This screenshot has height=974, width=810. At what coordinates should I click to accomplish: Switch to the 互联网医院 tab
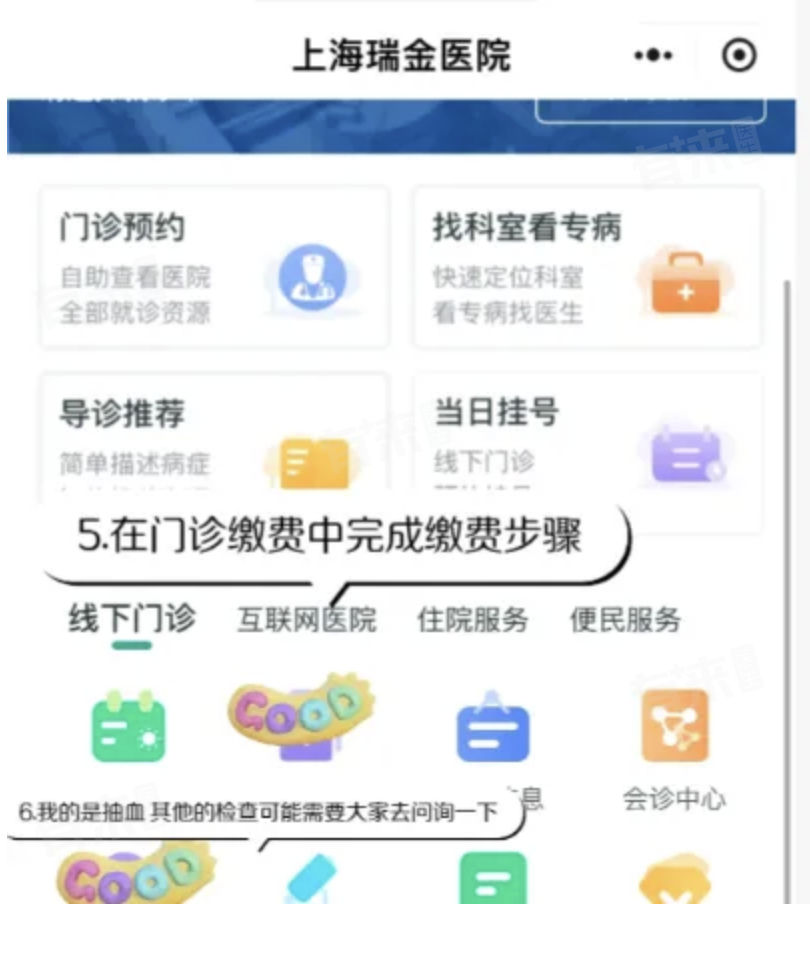pyautogui.click(x=307, y=620)
